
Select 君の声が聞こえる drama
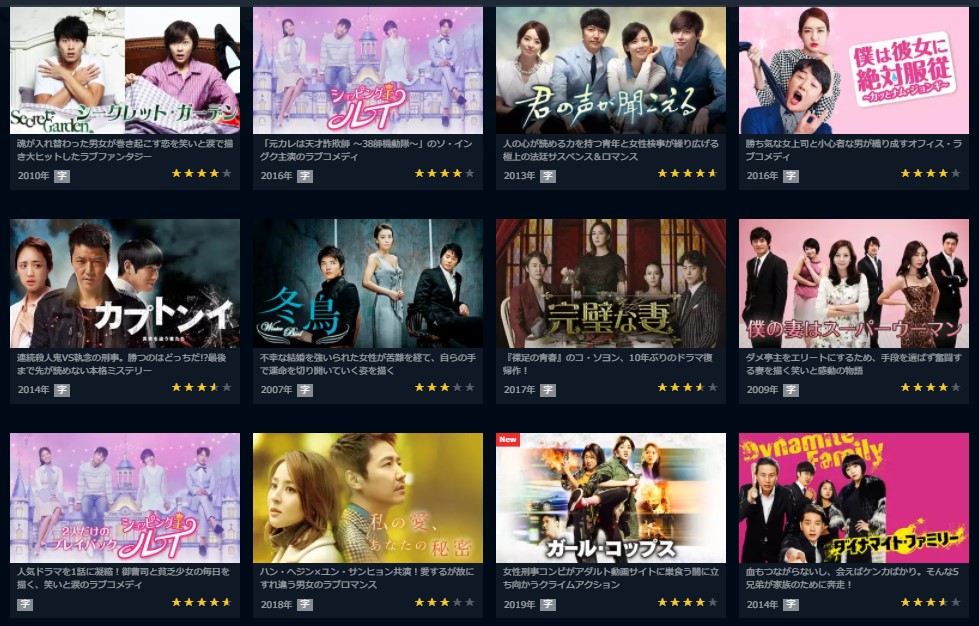click(611, 70)
